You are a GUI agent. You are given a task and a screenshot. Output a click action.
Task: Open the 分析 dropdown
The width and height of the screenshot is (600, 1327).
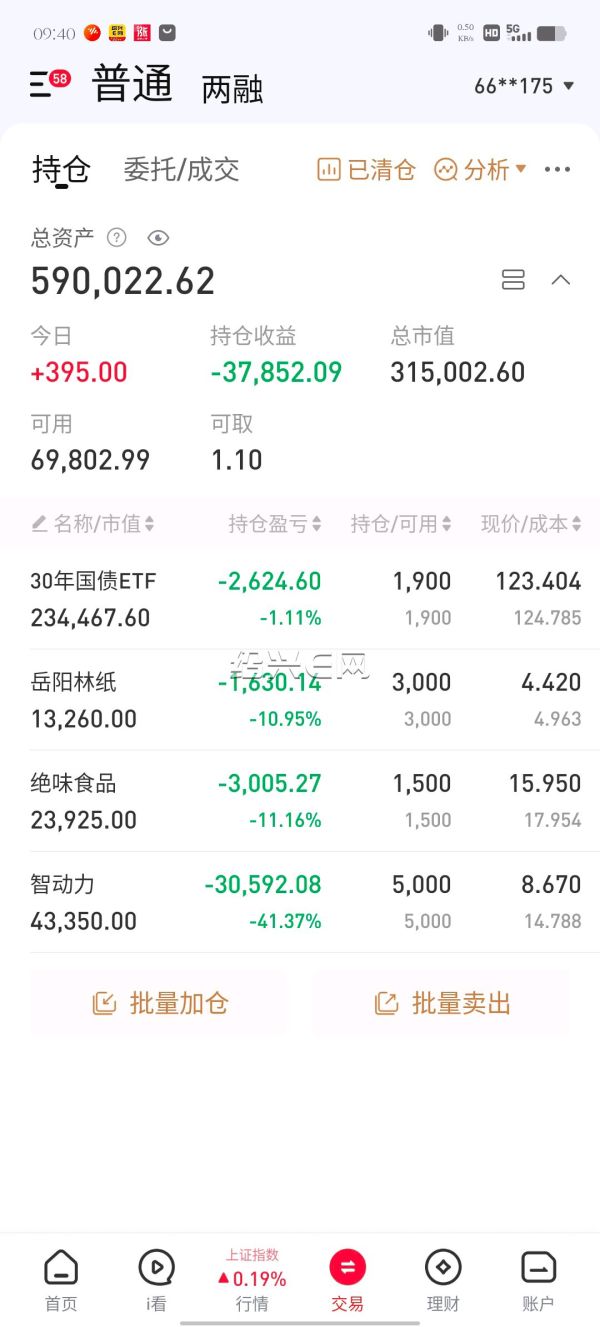(480, 170)
